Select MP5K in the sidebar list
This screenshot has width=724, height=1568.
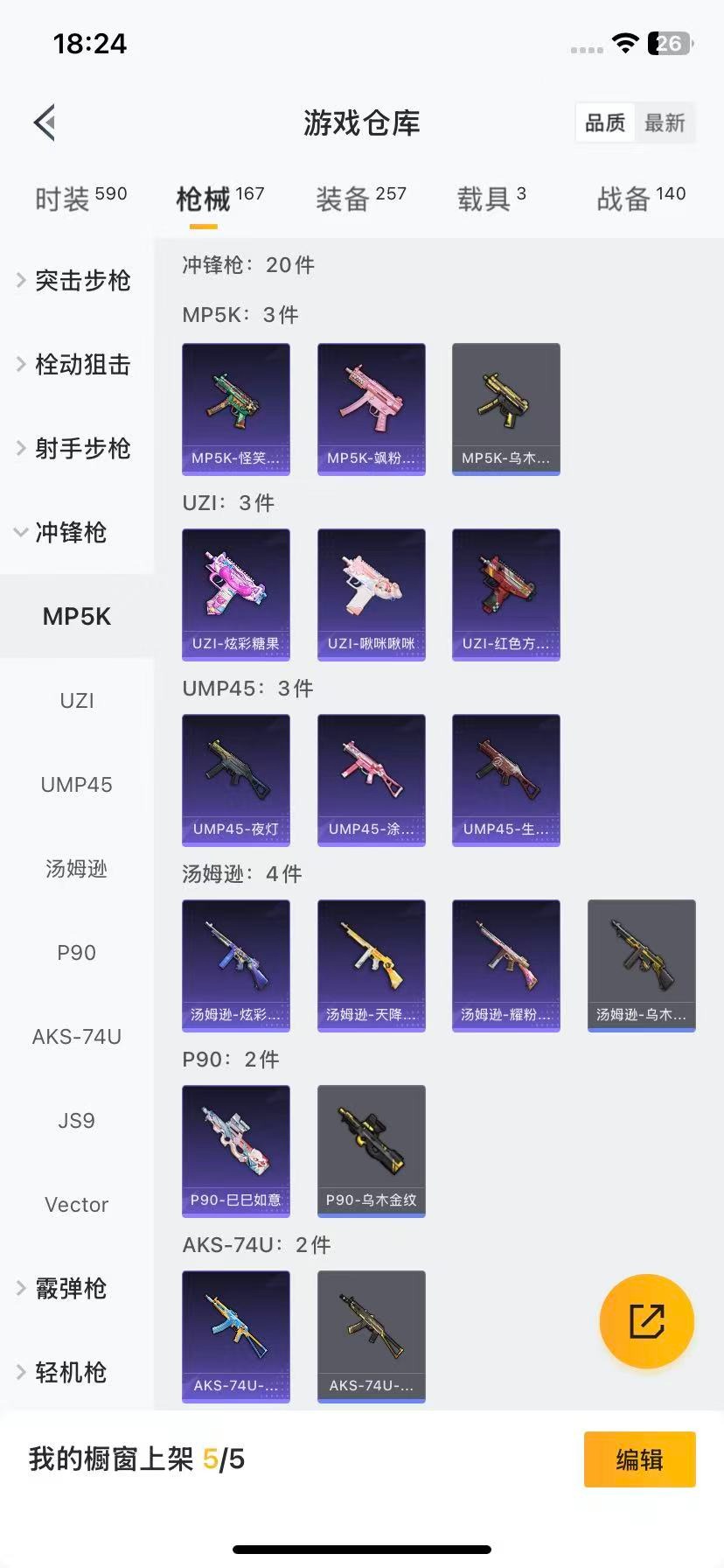[76, 616]
